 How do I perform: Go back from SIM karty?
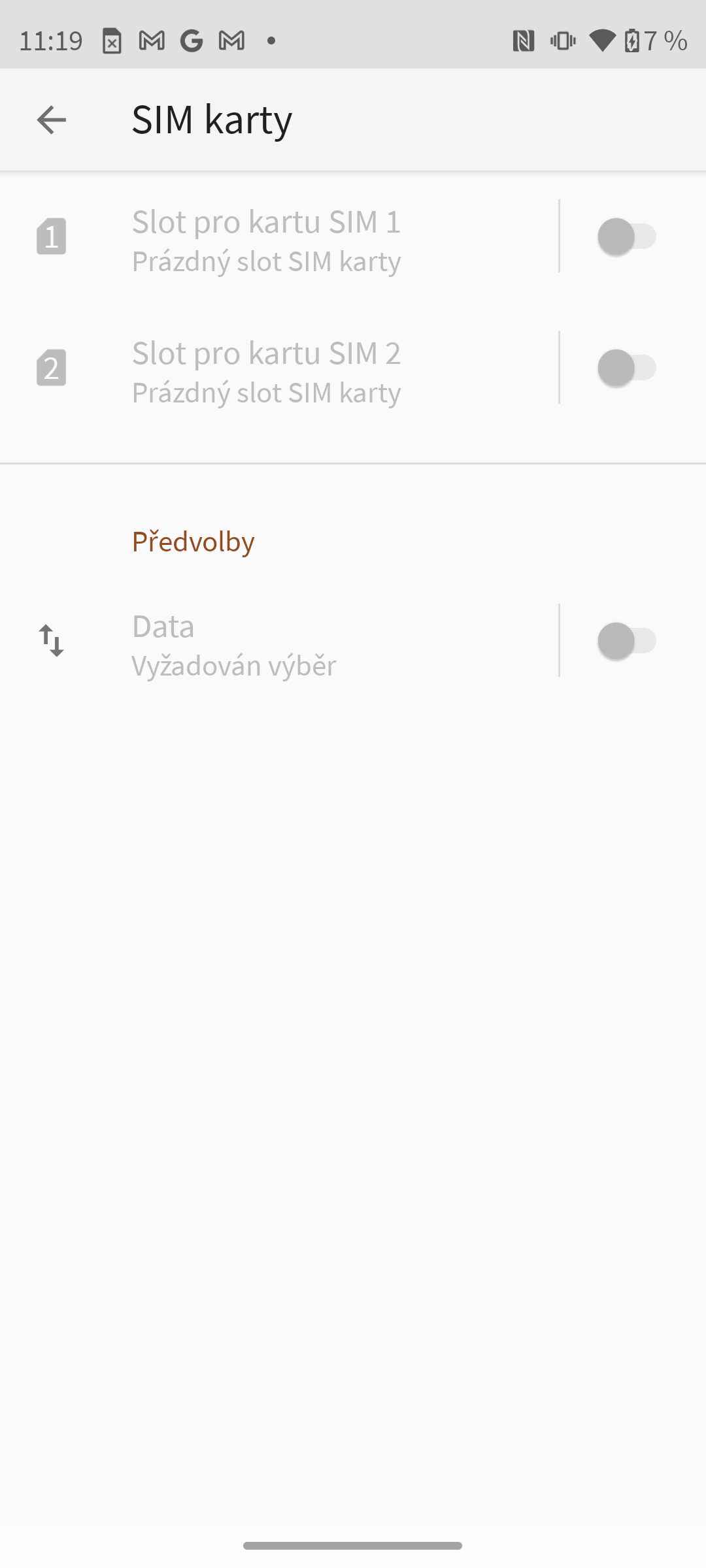[x=51, y=120]
